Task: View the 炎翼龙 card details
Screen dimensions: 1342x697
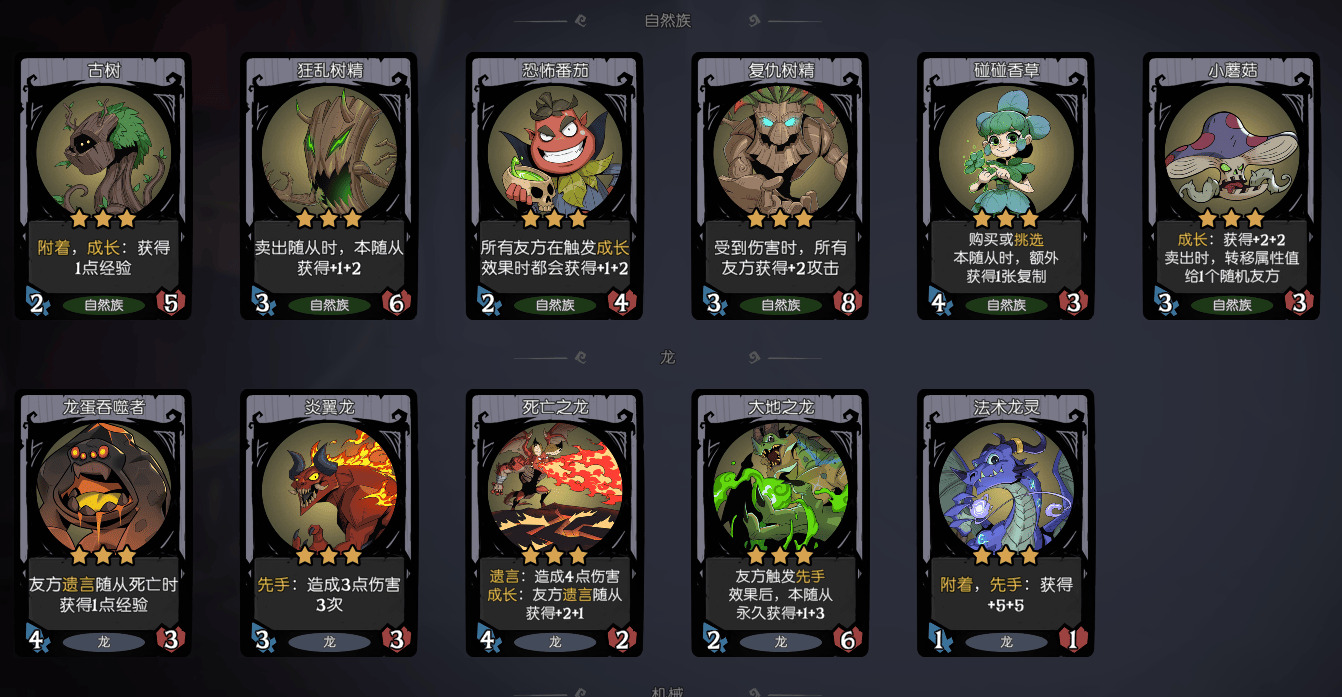Action: click(x=329, y=523)
